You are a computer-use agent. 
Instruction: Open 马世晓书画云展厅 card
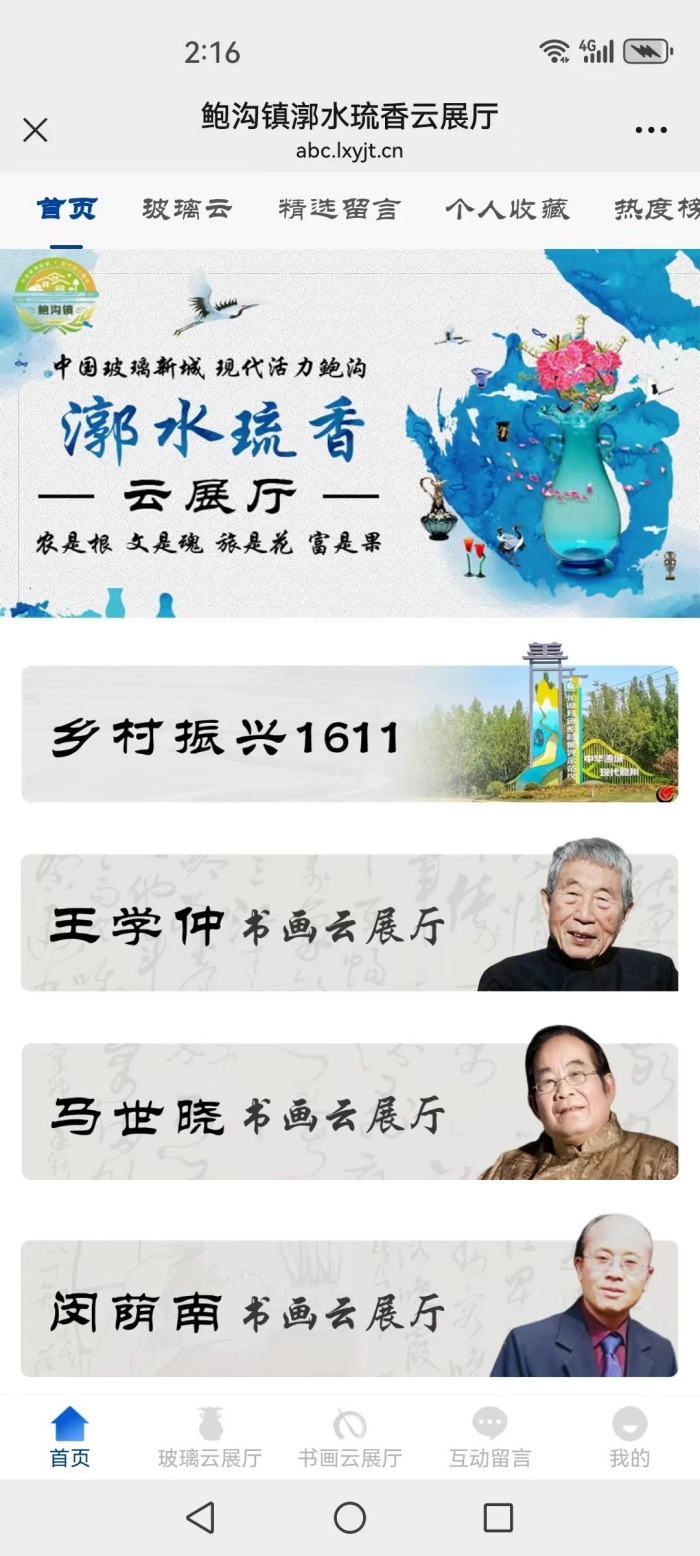point(350,1111)
